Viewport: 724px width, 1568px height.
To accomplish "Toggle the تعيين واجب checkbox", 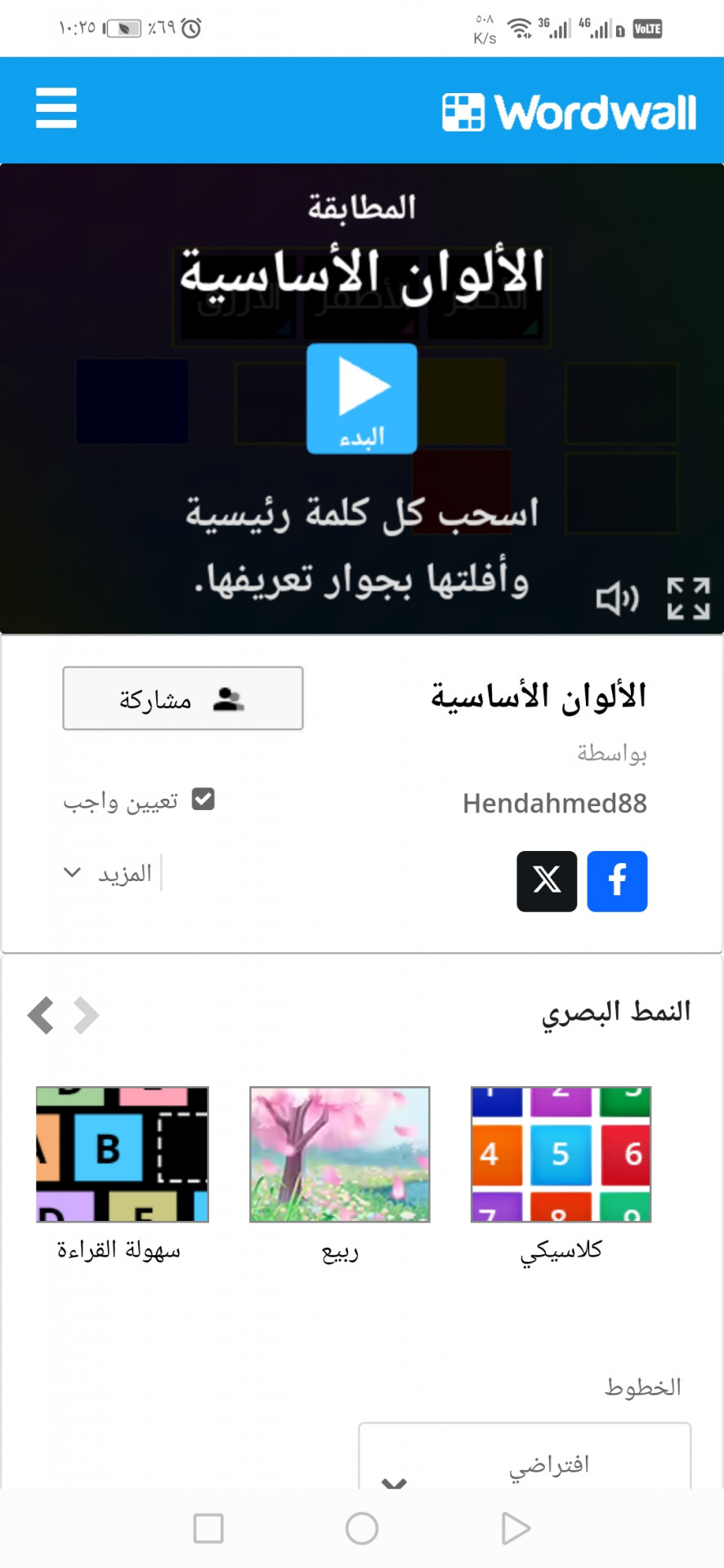I will tap(203, 800).
